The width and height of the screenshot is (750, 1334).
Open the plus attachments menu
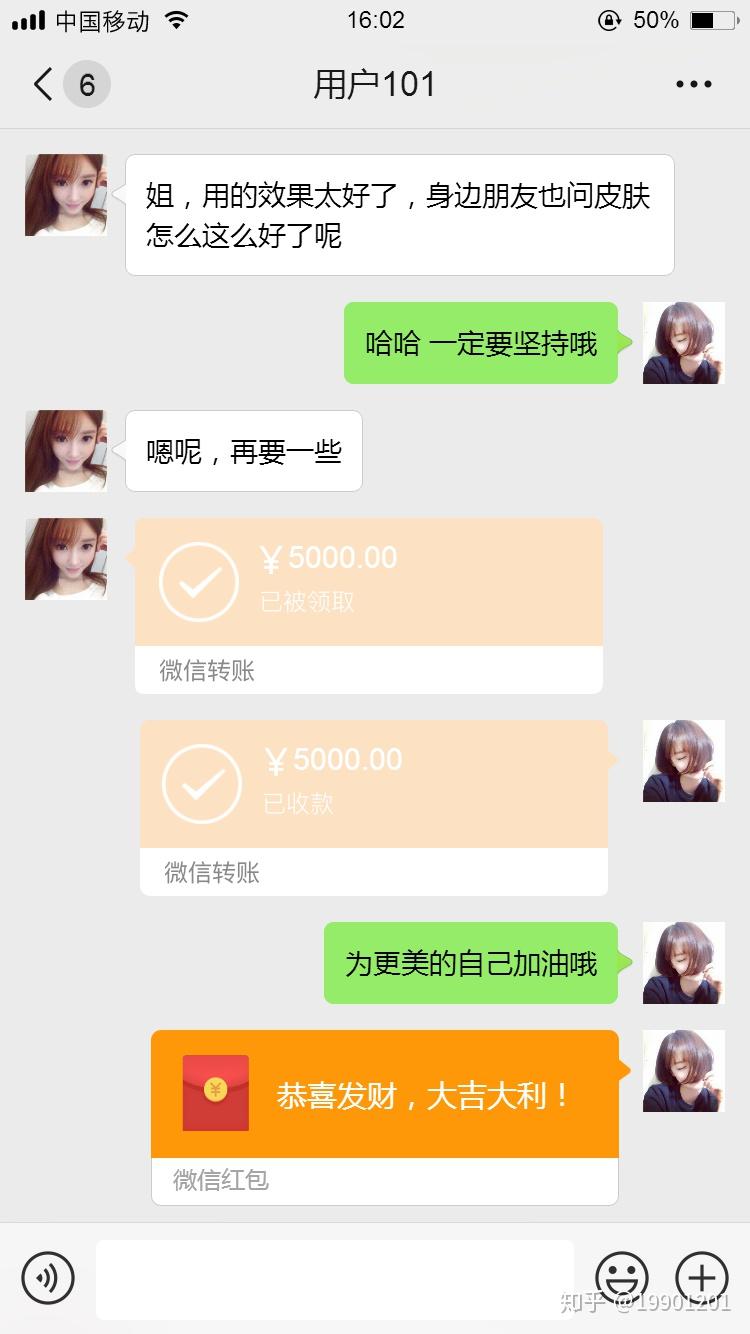click(702, 1277)
